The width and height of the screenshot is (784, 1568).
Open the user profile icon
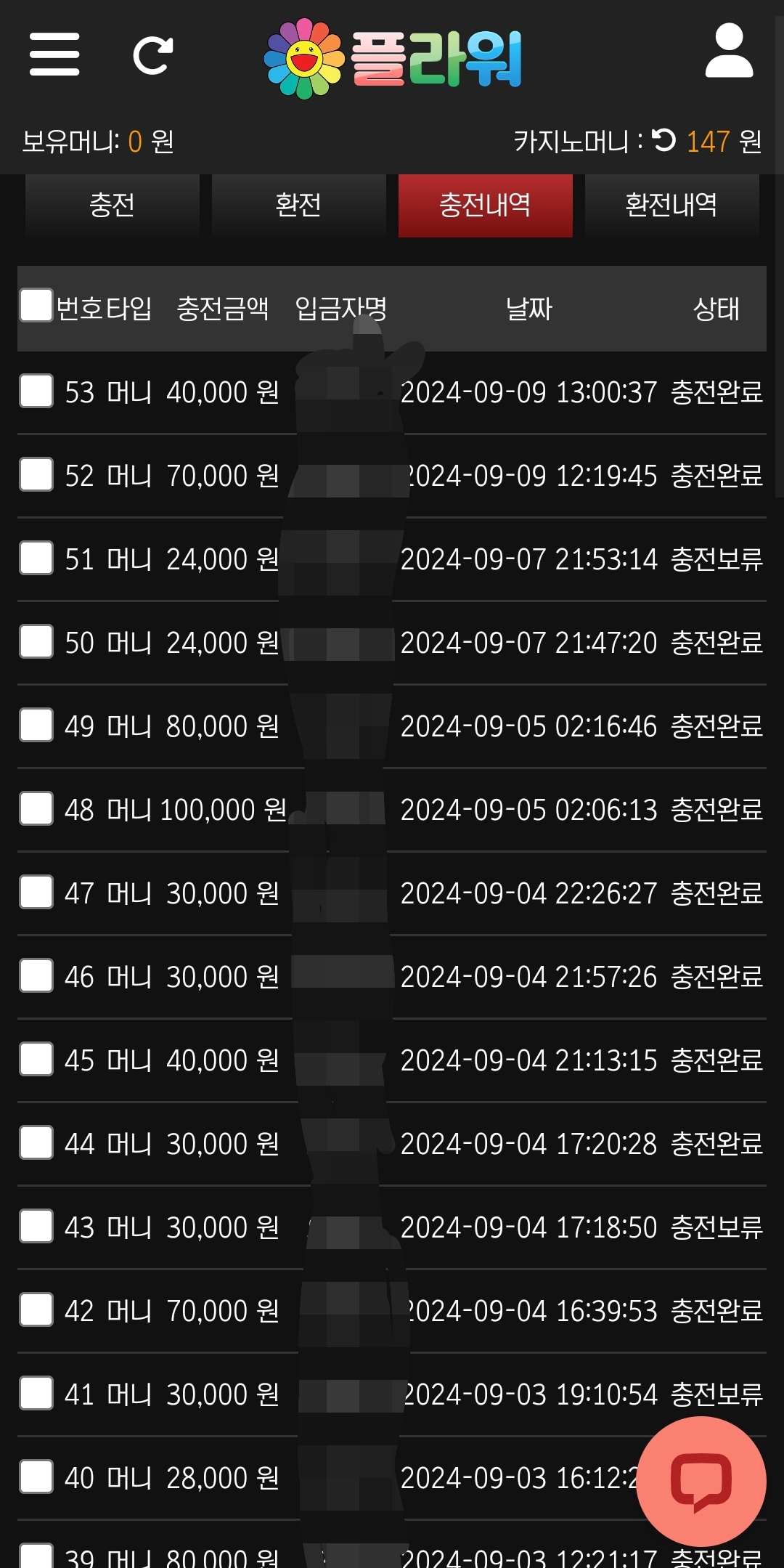(729, 51)
